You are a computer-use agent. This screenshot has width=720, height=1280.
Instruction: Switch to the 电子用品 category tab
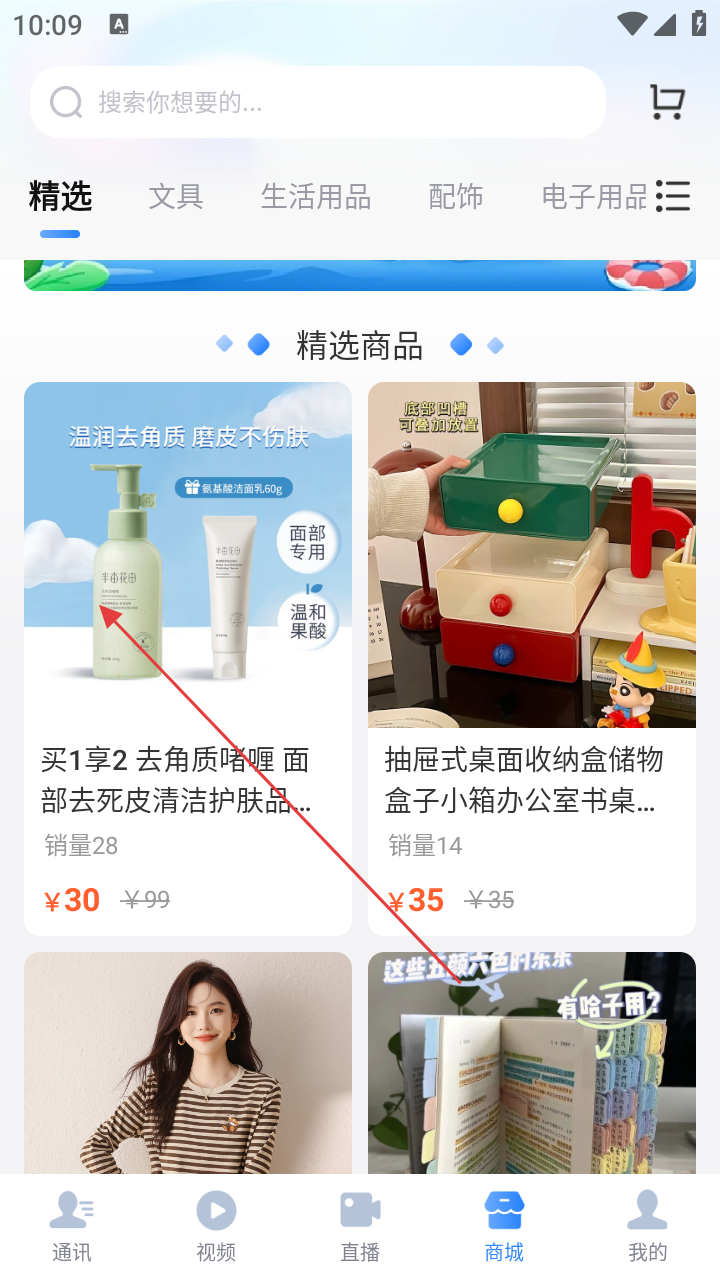coord(594,197)
